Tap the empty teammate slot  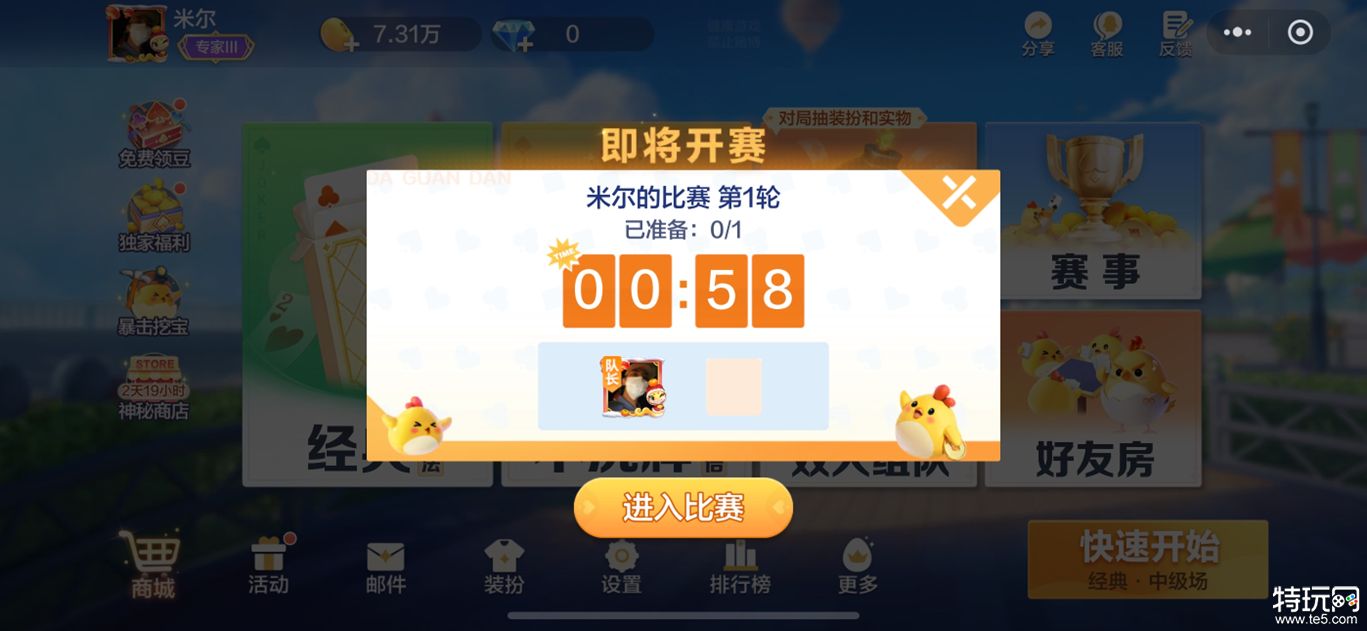pyautogui.click(x=734, y=387)
